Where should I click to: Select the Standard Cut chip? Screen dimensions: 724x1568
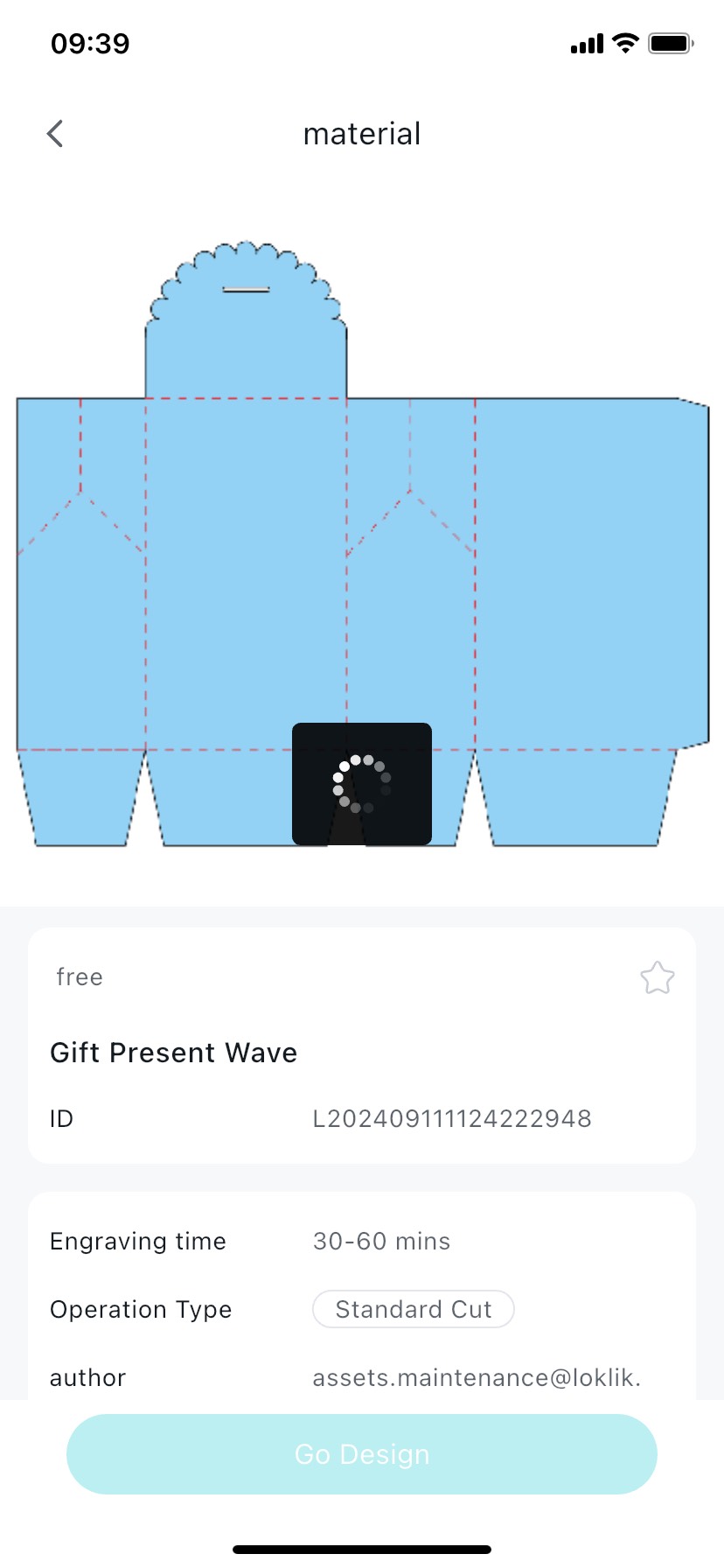[413, 1309]
